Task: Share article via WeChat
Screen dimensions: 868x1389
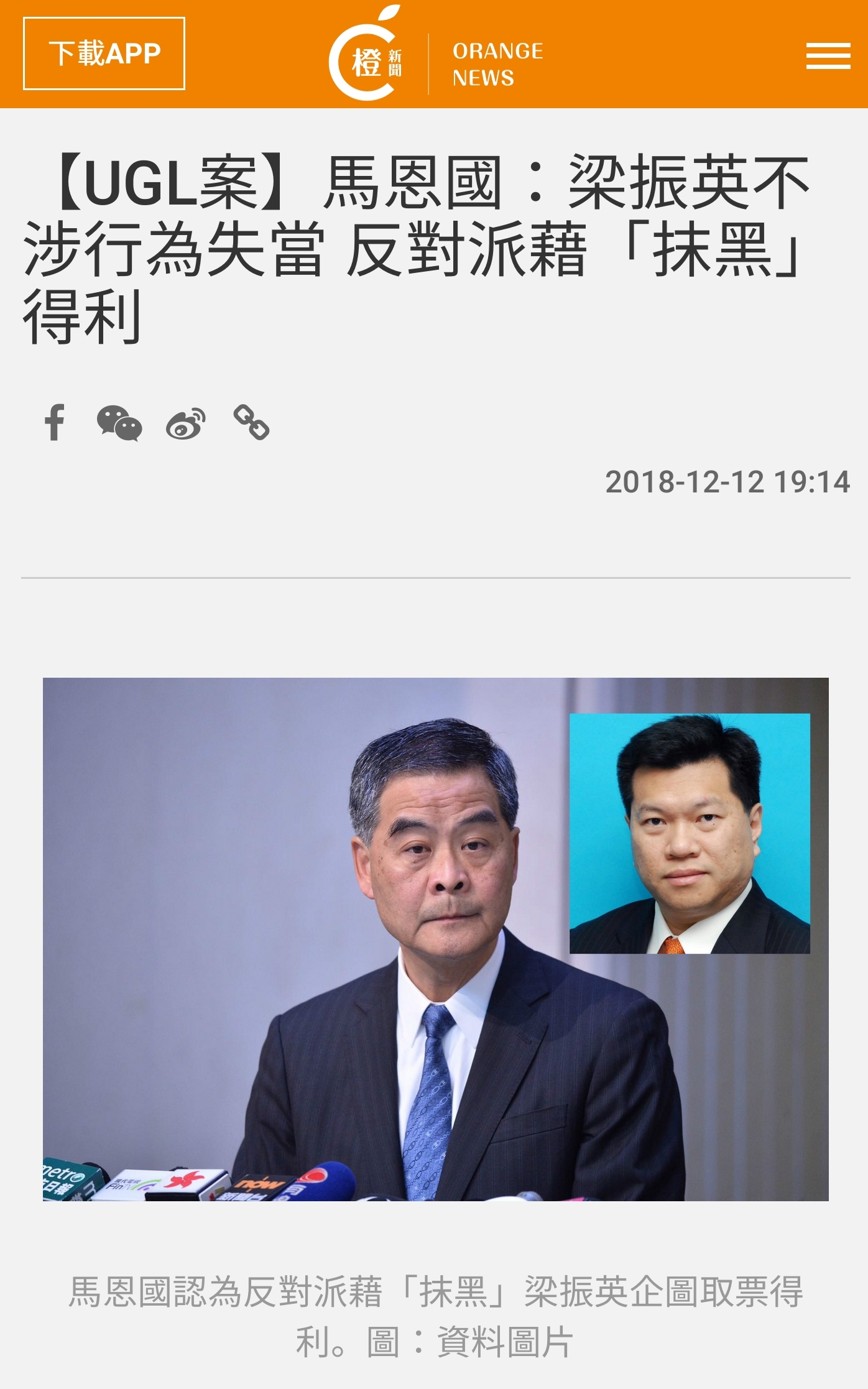Action: [119, 423]
